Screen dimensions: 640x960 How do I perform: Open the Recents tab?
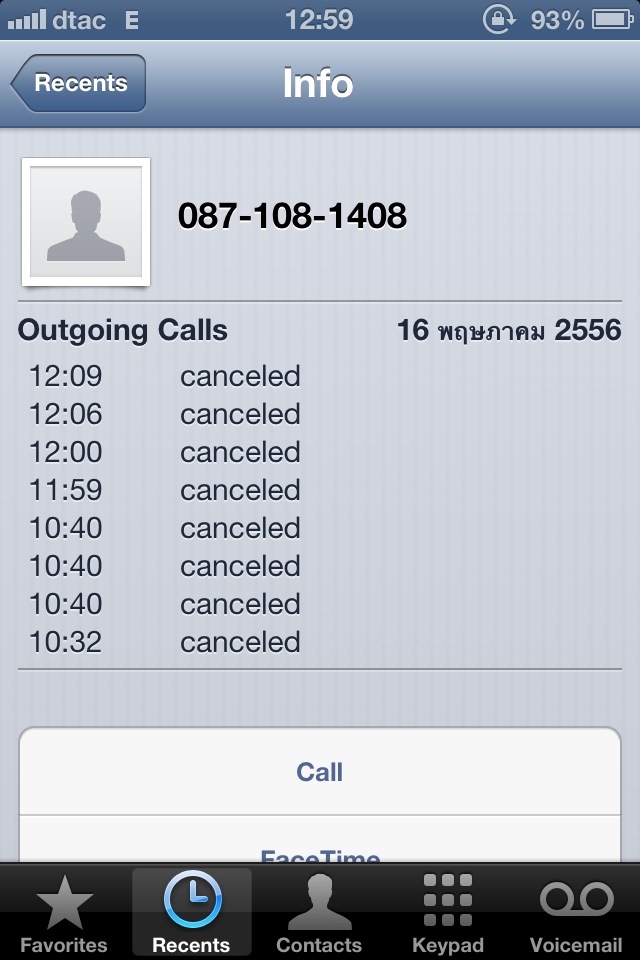(191, 913)
